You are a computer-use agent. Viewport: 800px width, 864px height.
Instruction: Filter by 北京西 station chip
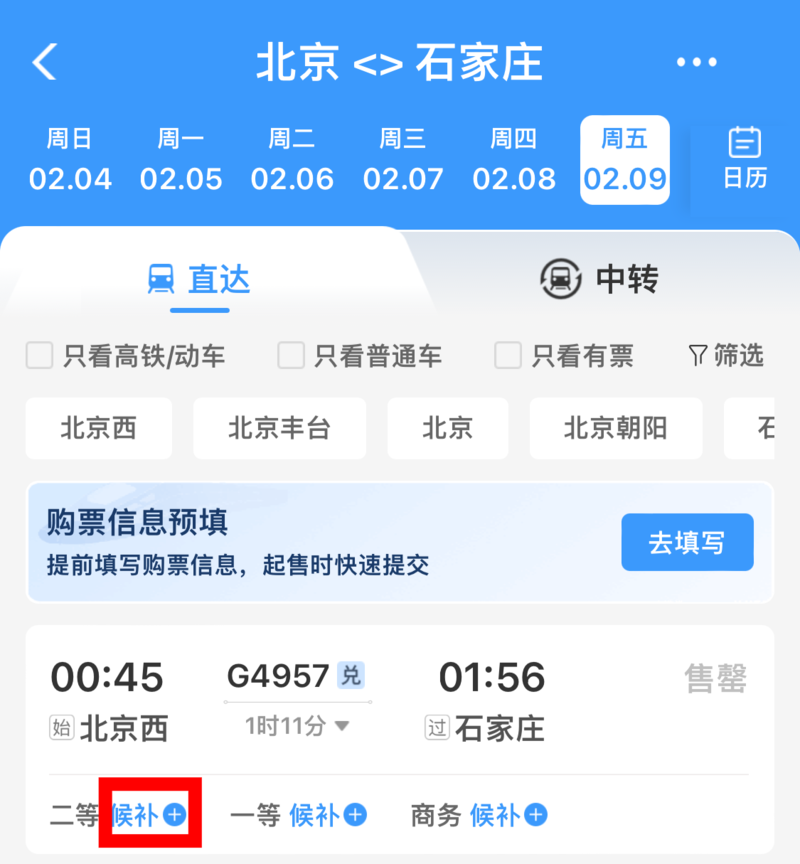pyautogui.click(x=98, y=428)
